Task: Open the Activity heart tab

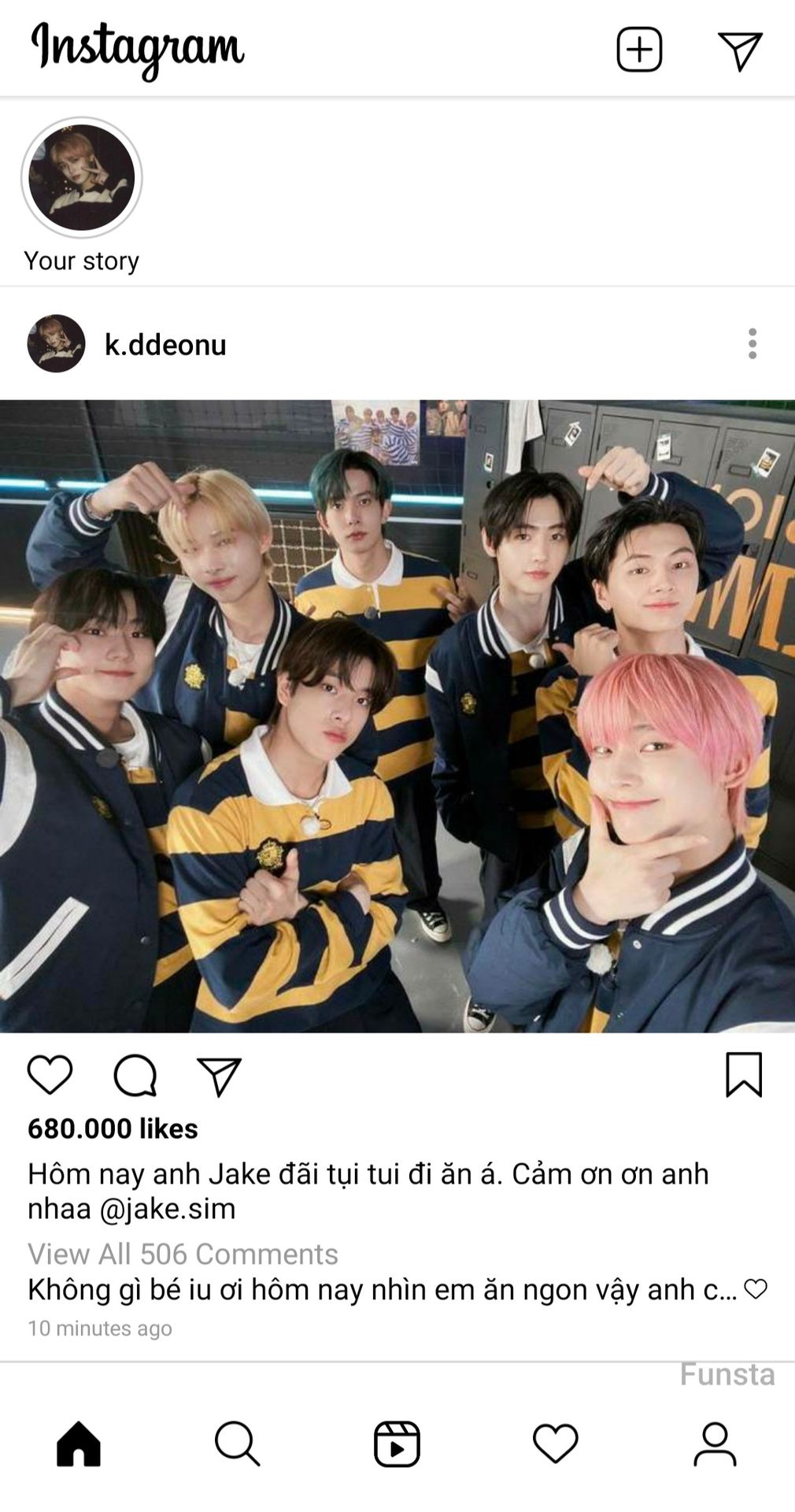Action: pos(556,1443)
